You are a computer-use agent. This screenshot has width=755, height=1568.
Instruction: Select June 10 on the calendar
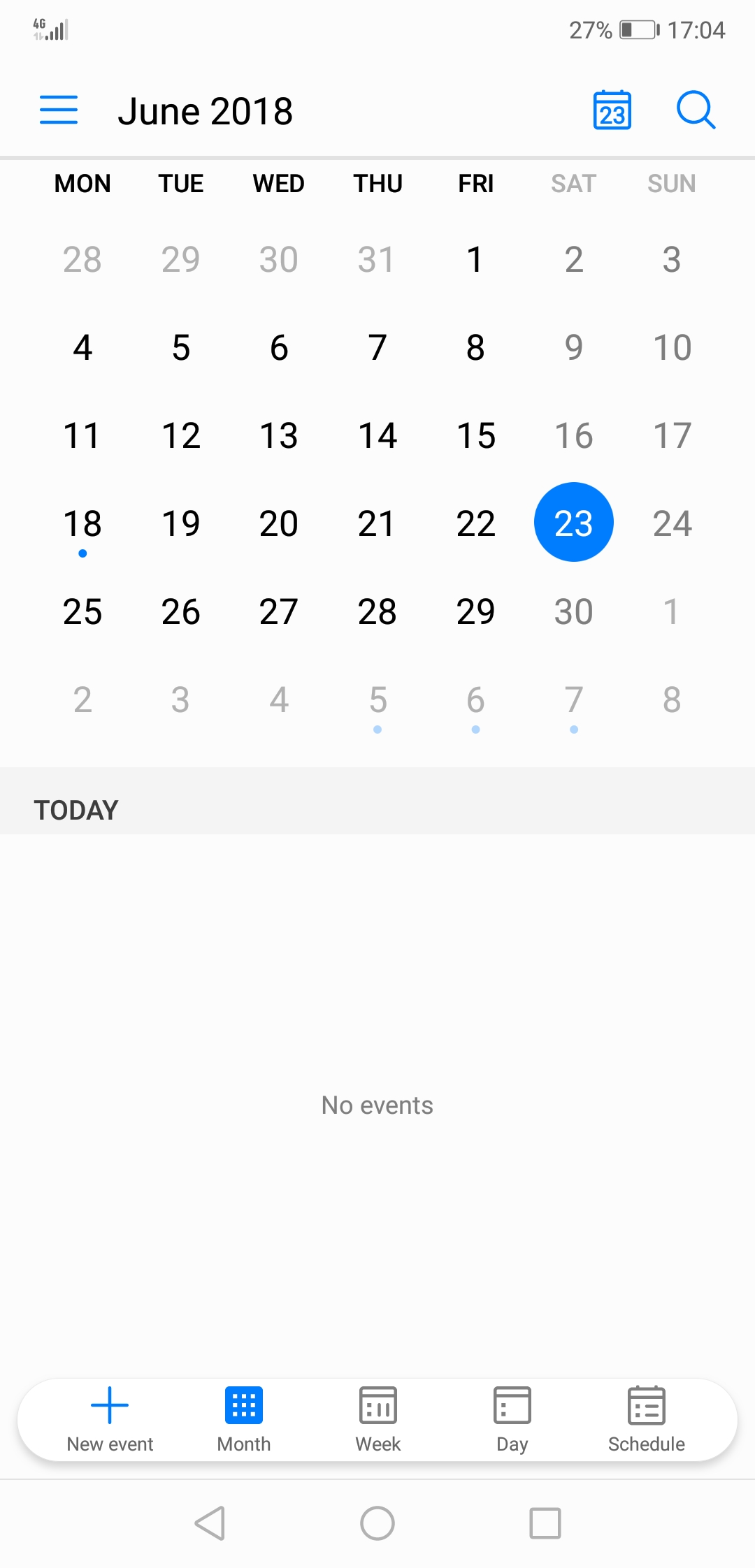tap(673, 347)
